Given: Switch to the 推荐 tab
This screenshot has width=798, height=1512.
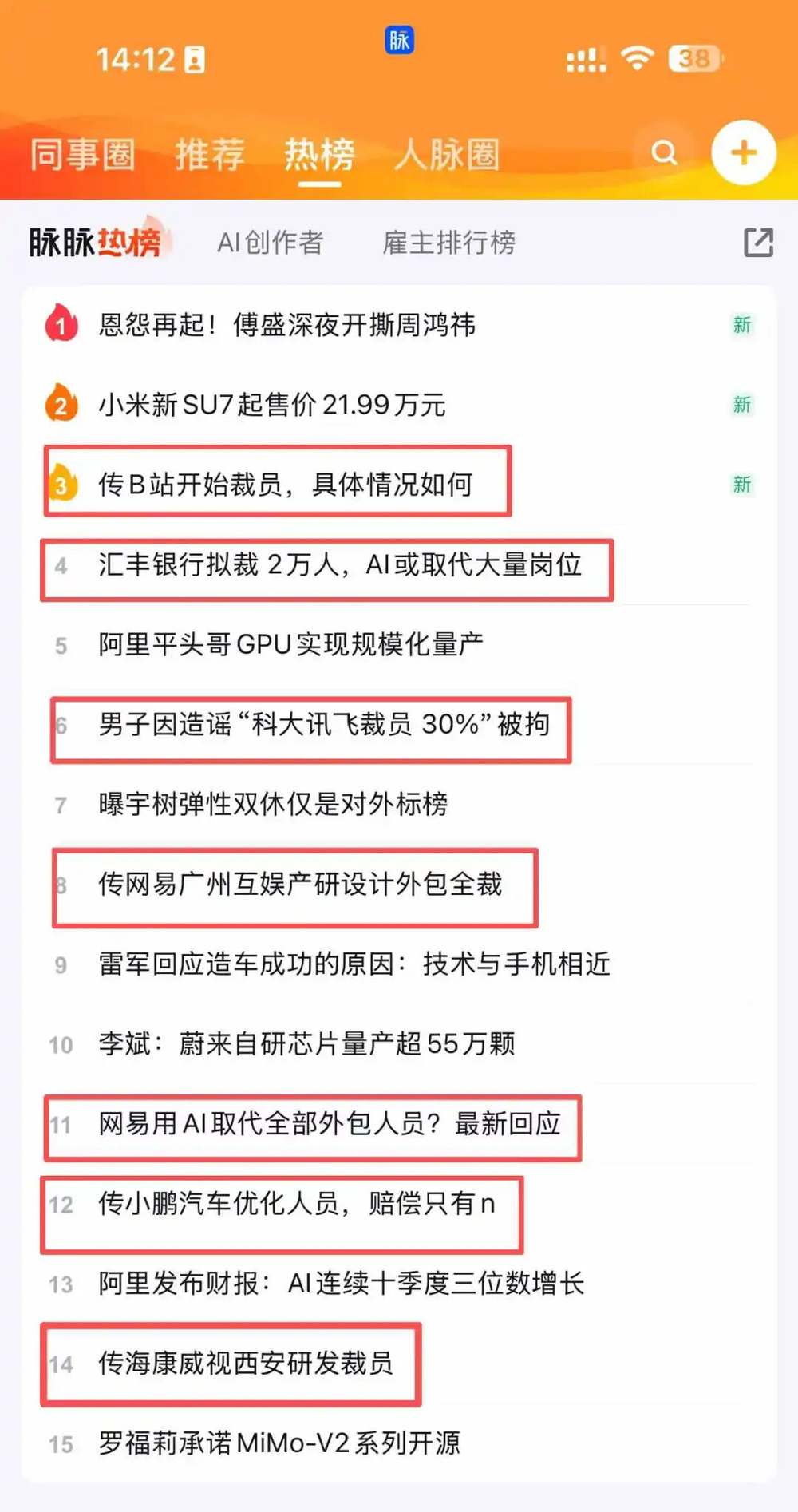Looking at the screenshot, I should 210,154.
